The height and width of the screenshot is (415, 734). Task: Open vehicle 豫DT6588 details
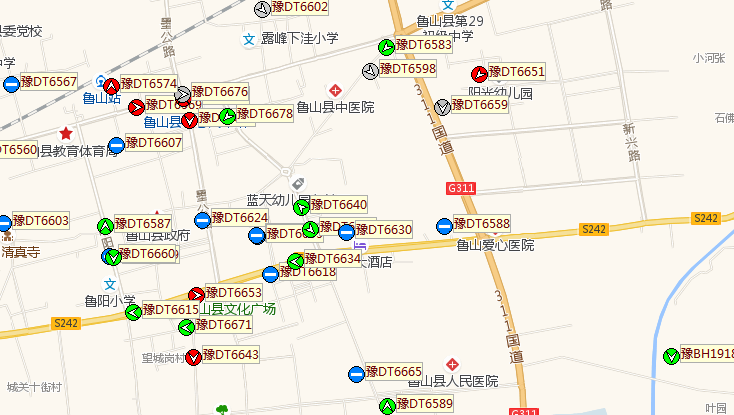(444, 225)
